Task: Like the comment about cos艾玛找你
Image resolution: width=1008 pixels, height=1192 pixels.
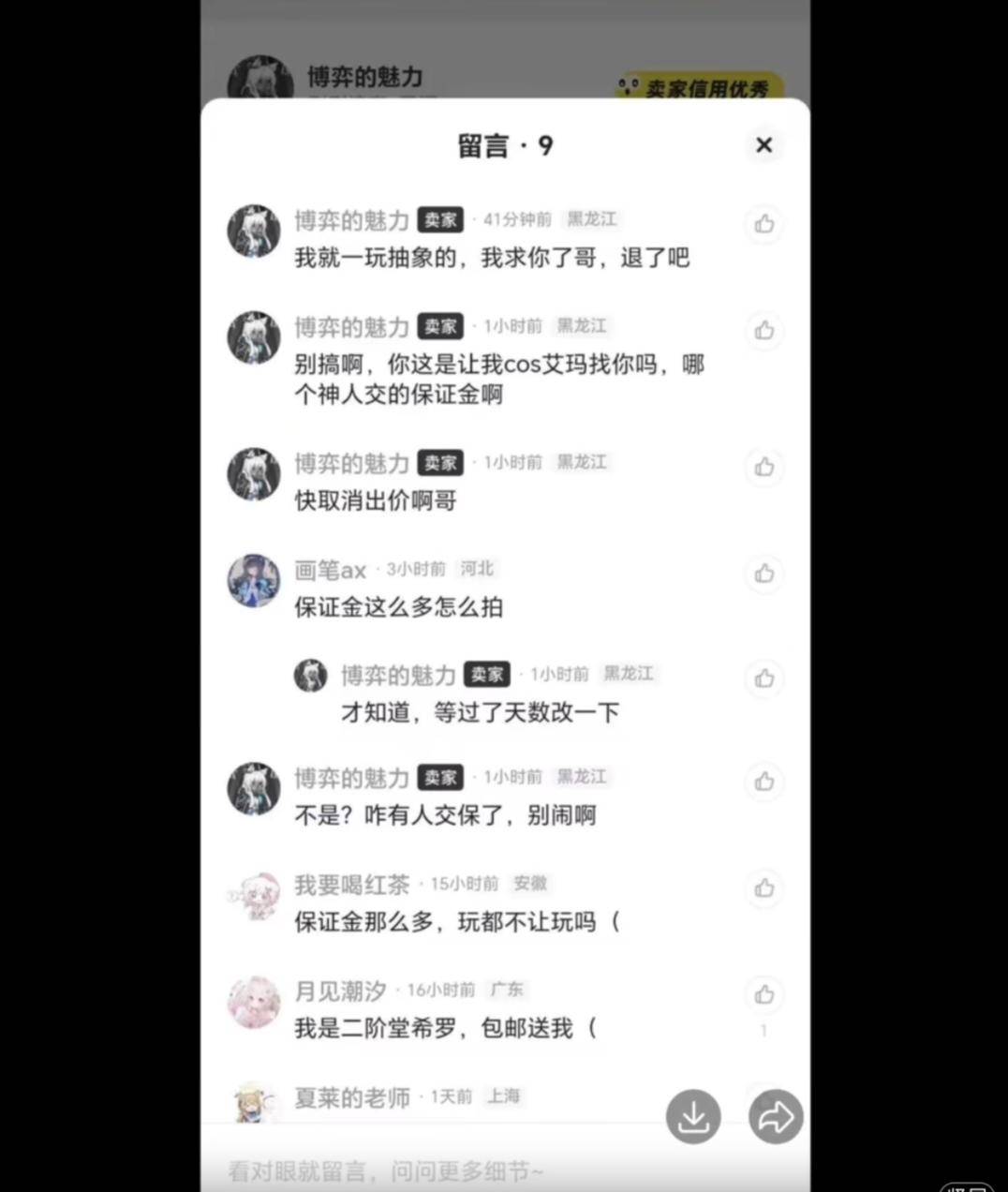Action: pos(764,331)
